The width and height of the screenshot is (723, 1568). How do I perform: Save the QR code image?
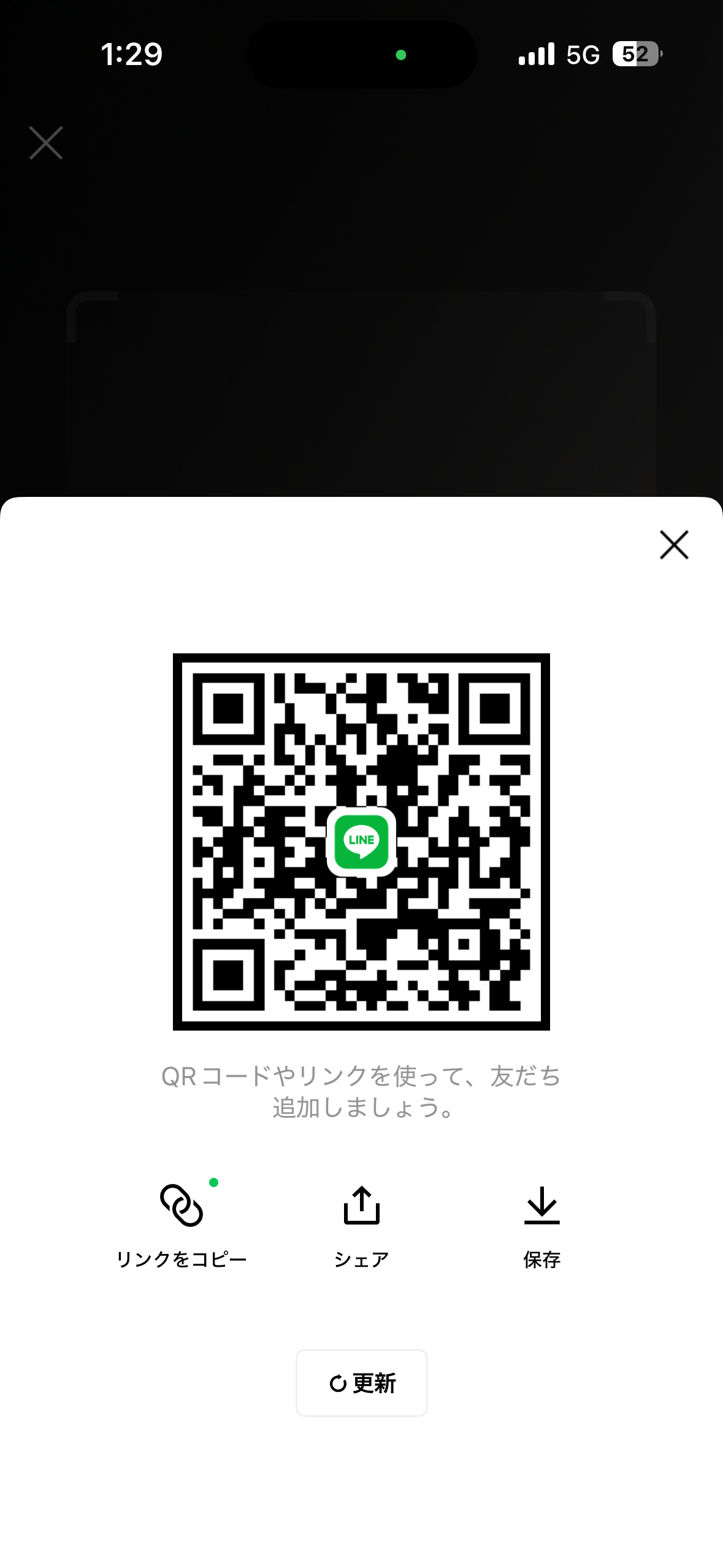point(541,1224)
